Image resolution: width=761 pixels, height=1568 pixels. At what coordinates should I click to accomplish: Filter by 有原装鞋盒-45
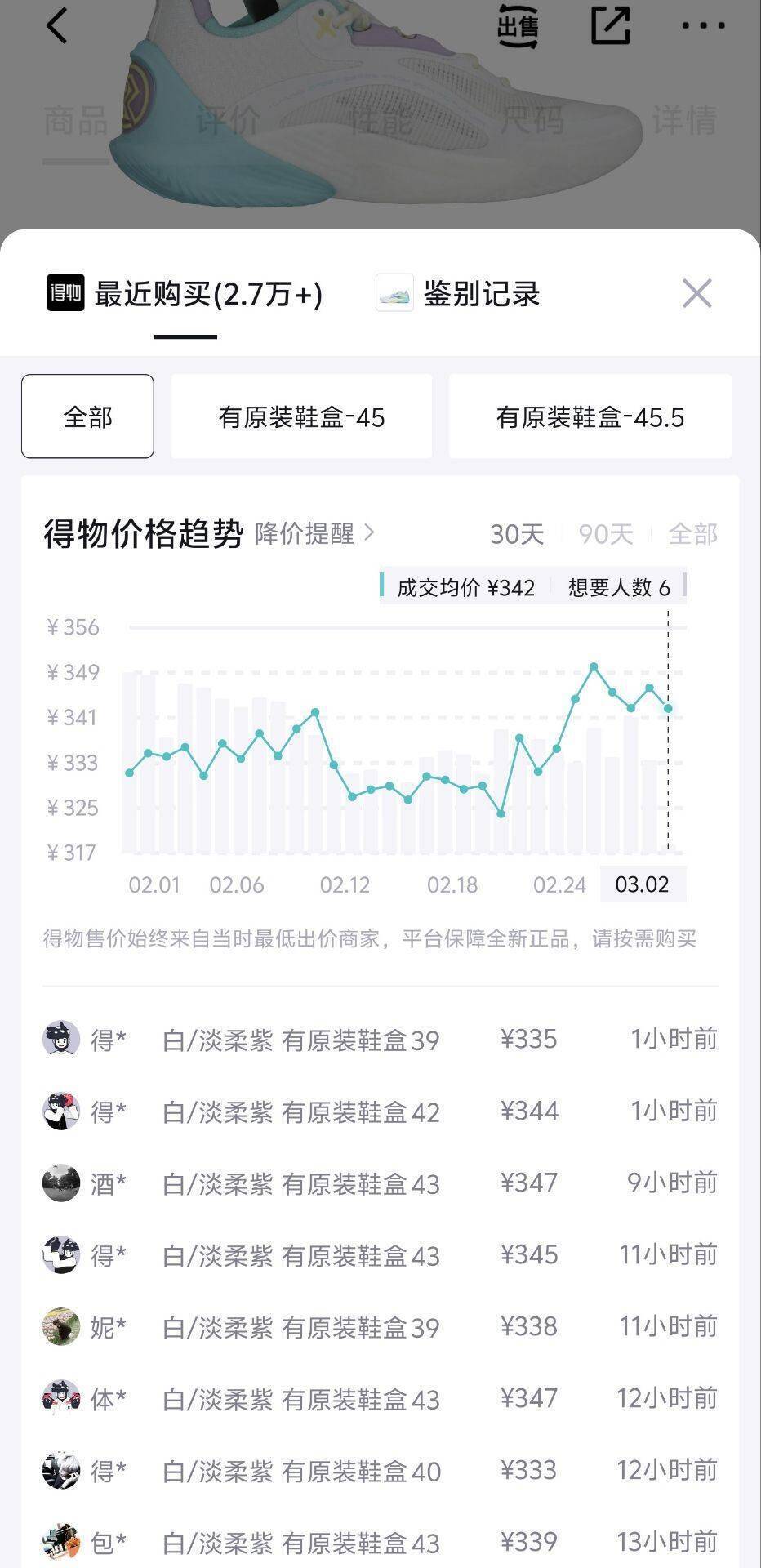[x=301, y=416]
